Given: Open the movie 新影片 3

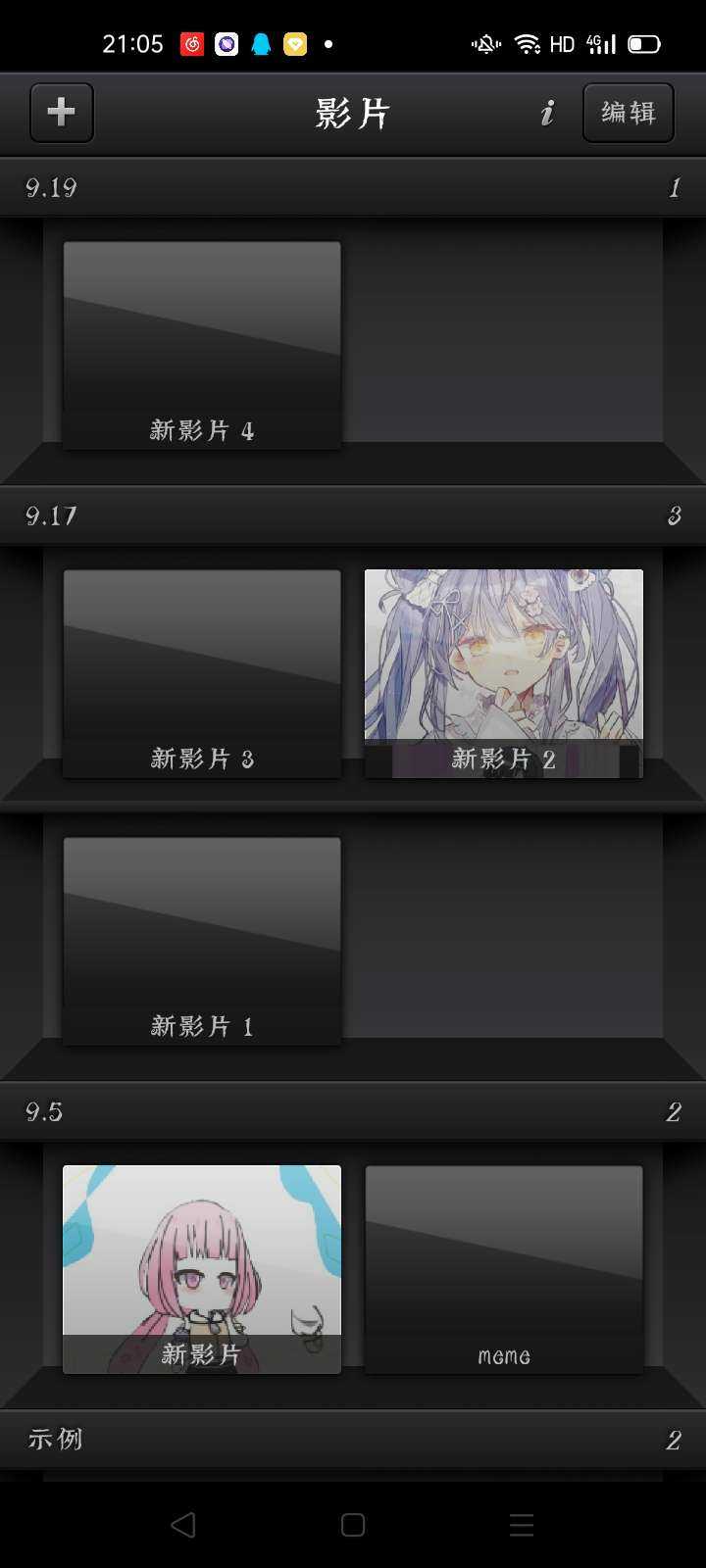Looking at the screenshot, I should coord(202,673).
